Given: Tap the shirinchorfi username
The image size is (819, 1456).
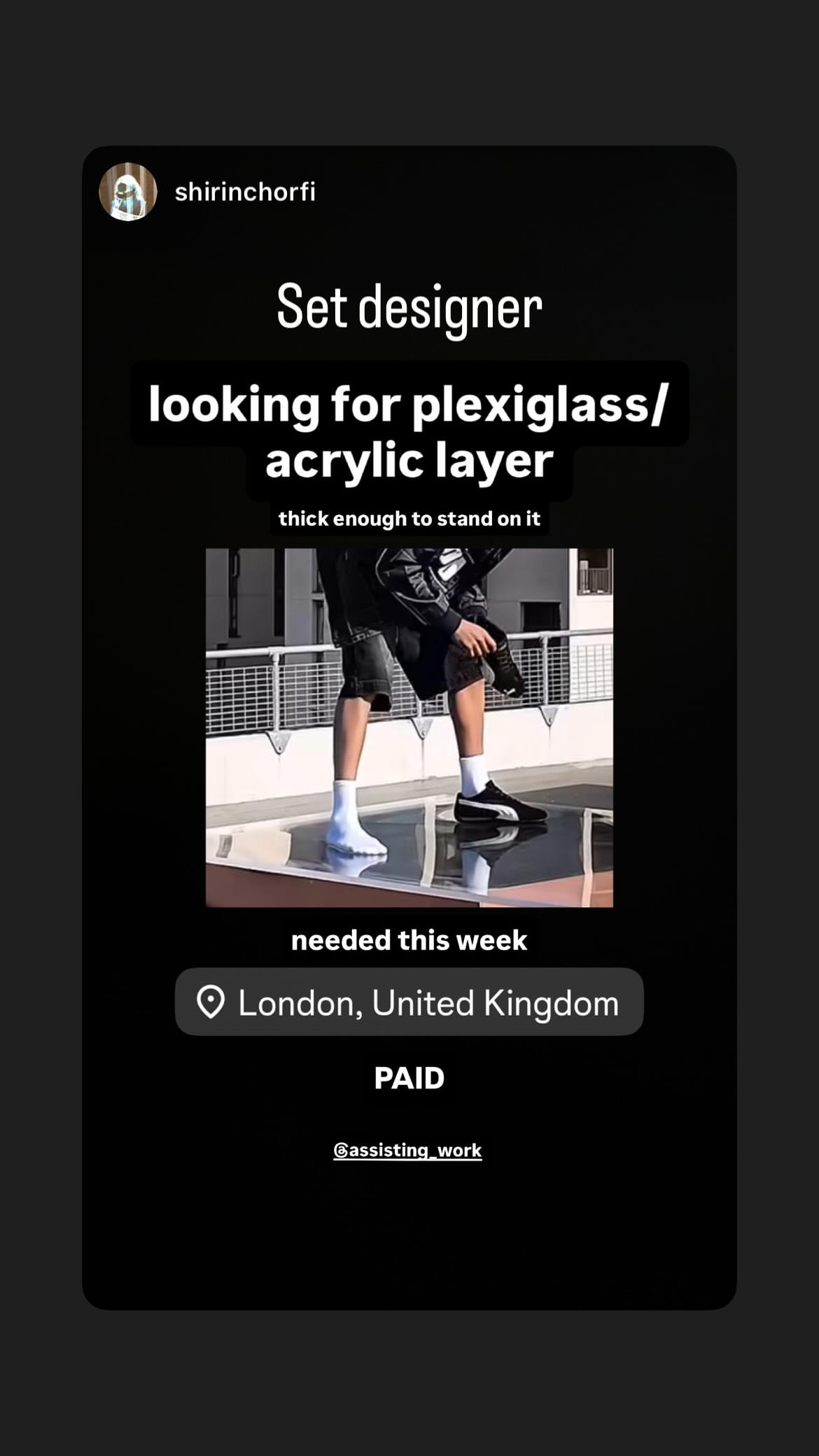Looking at the screenshot, I should point(245,192).
